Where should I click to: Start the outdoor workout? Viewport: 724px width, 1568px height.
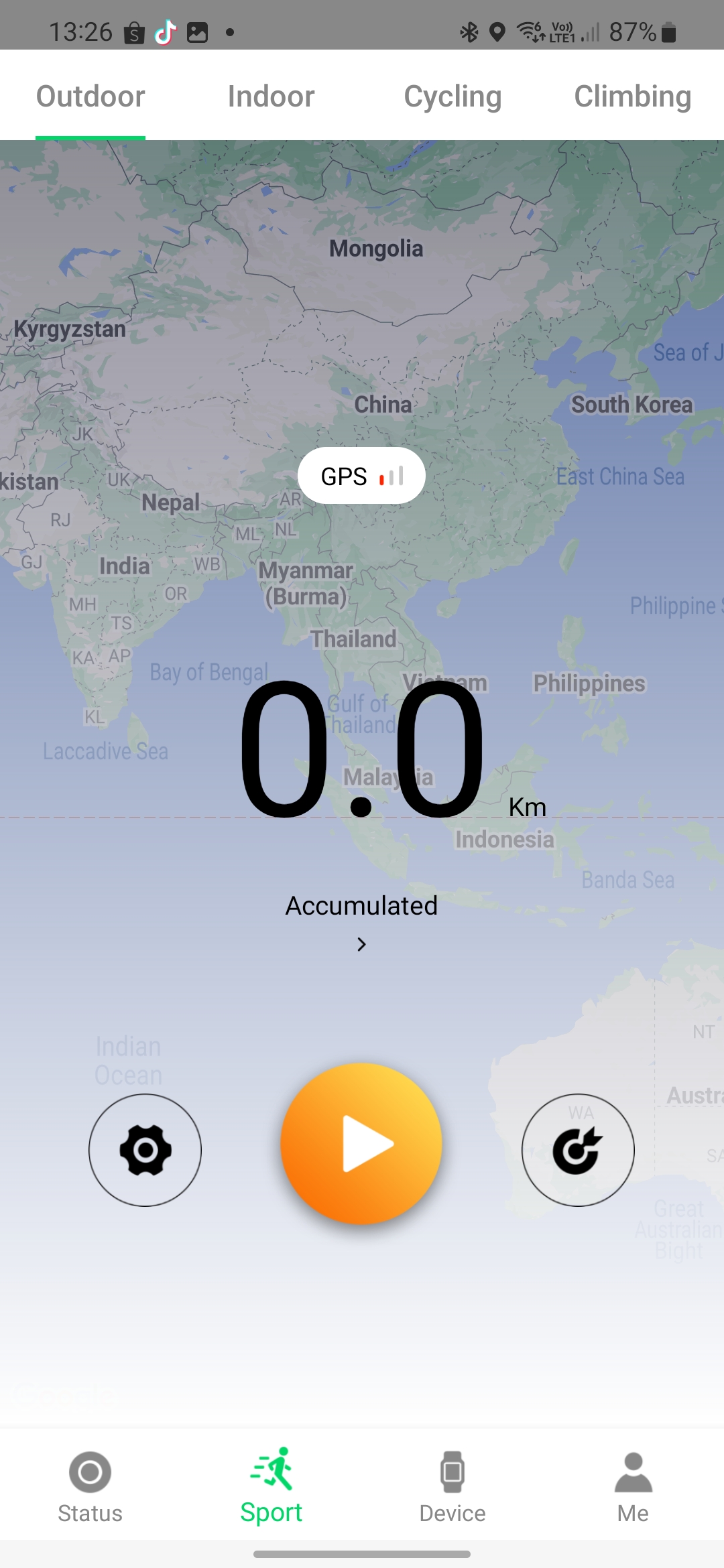pyautogui.click(x=361, y=1144)
